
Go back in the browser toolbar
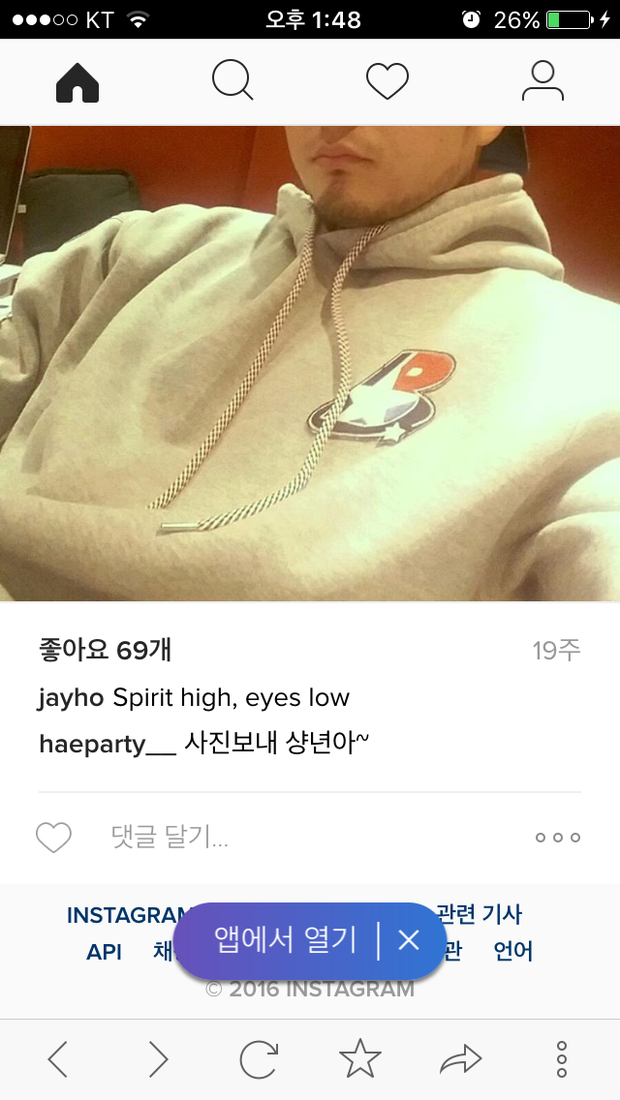tap(58, 1059)
